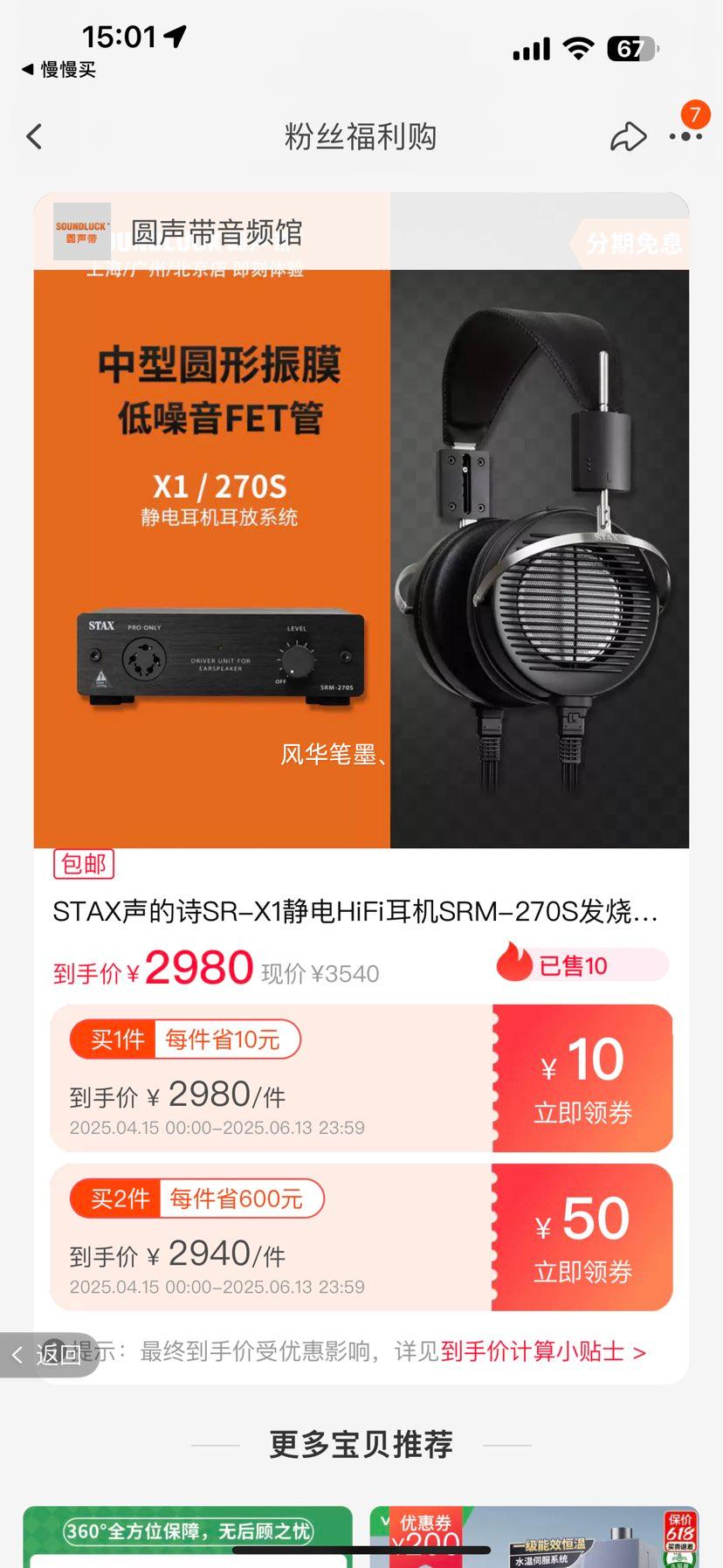Tap the floating 返回 button
723x1568 pixels.
(x=49, y=1355)
